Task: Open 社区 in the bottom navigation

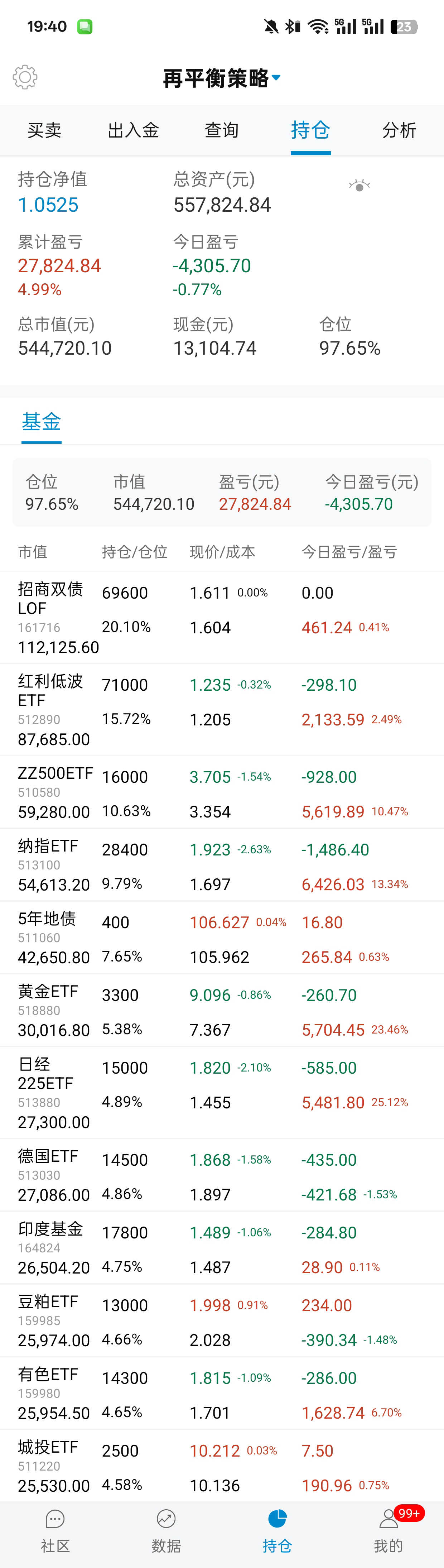Action: pyautogui.click(x=56, y=1531)
